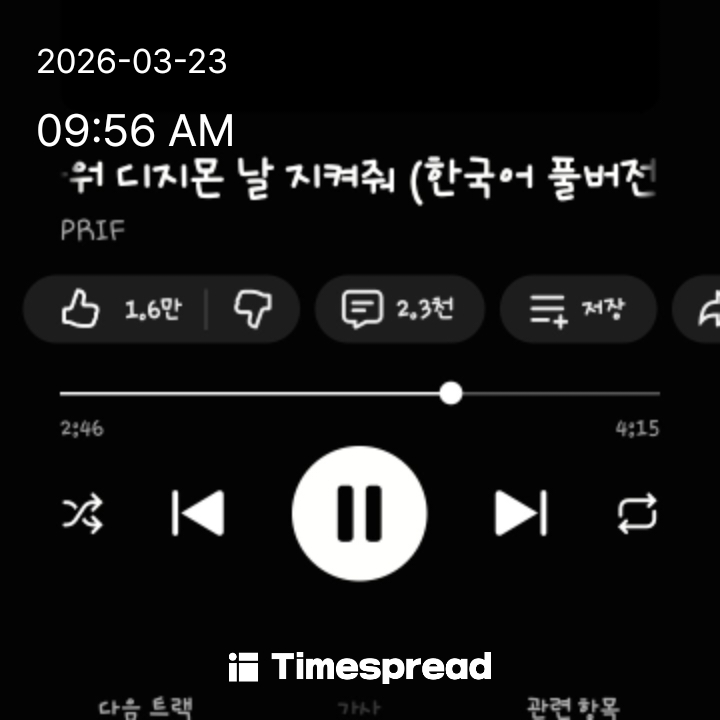Screen dimensions: 720x720
Task: Toggle shuffle mode
Action: 83,514
